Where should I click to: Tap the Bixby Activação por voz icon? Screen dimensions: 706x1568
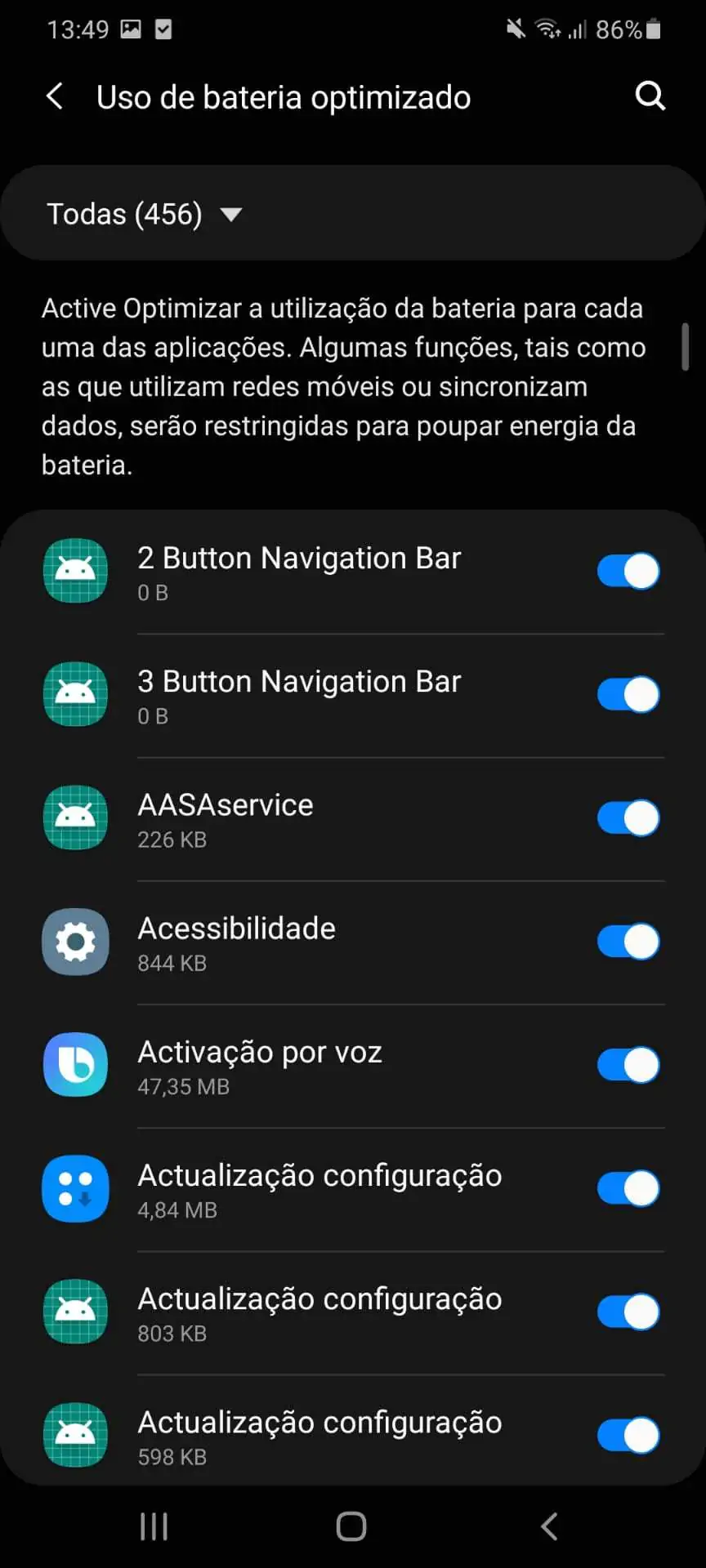[75, 1064]
